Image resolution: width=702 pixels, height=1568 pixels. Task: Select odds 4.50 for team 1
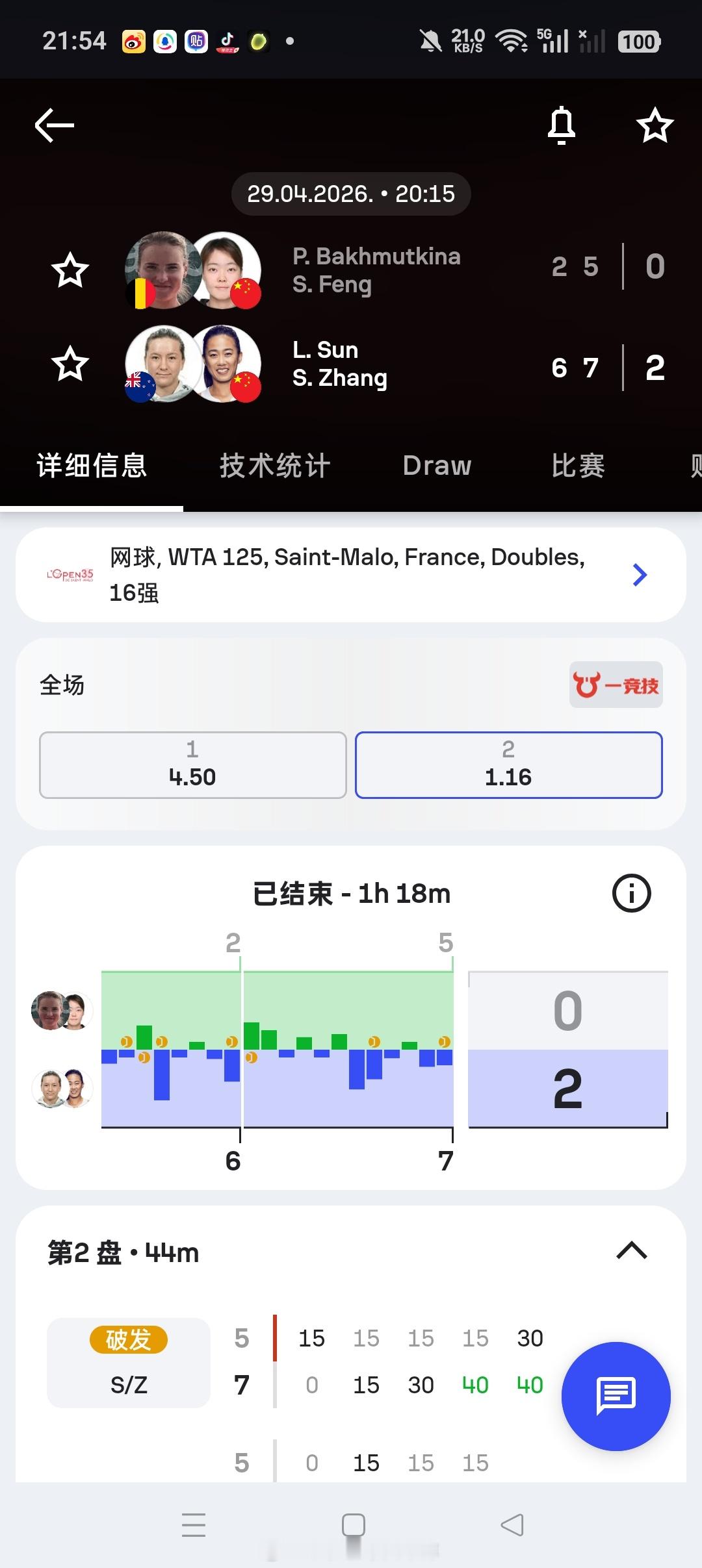click(x=192, y=765)
